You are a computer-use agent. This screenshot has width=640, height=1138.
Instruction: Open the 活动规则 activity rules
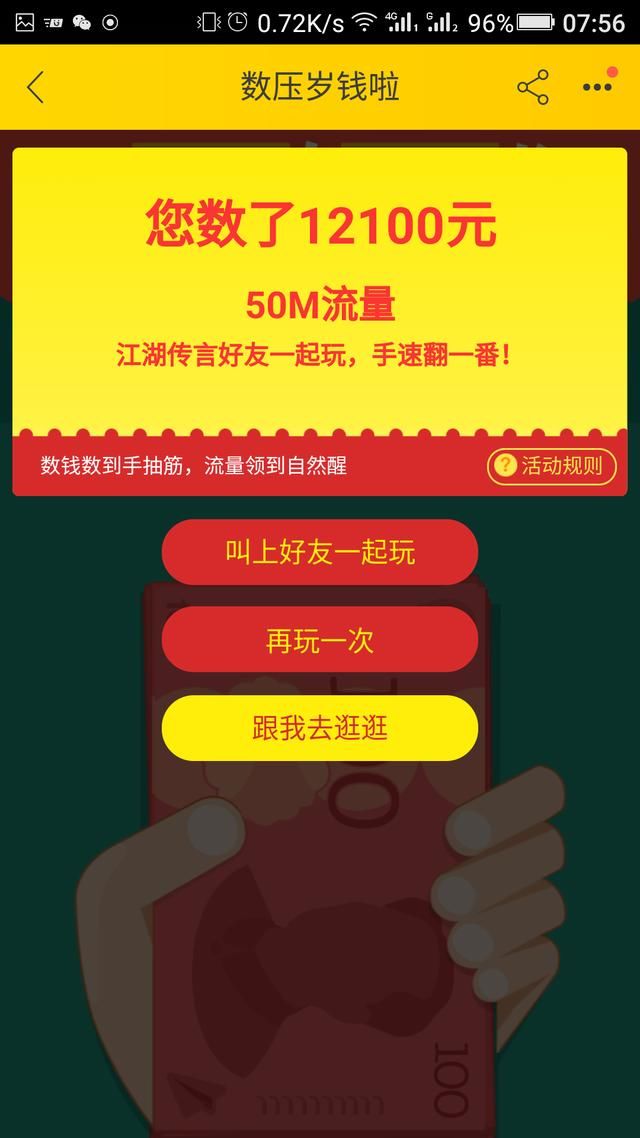click(x=551, y=465)
